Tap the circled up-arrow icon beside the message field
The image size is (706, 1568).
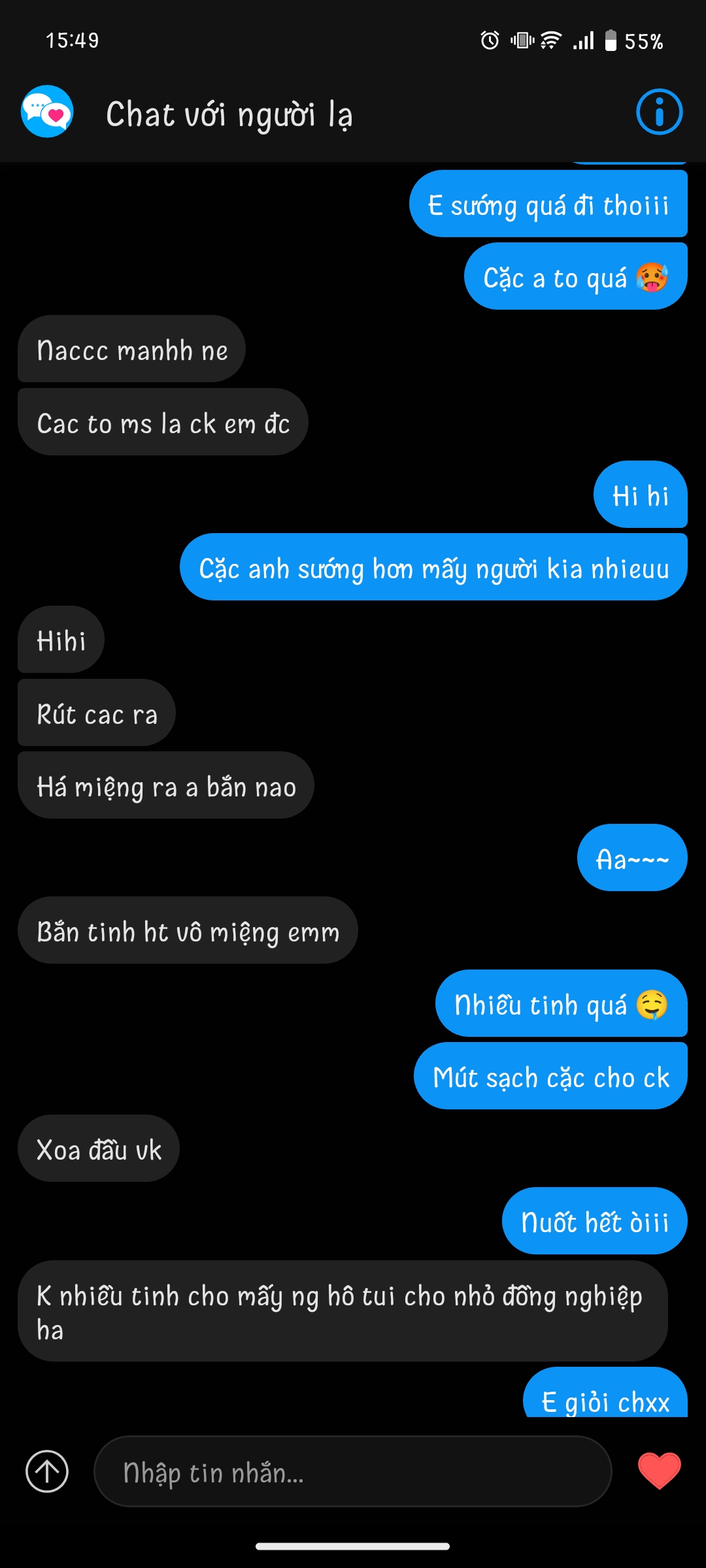coord(47,1471)
